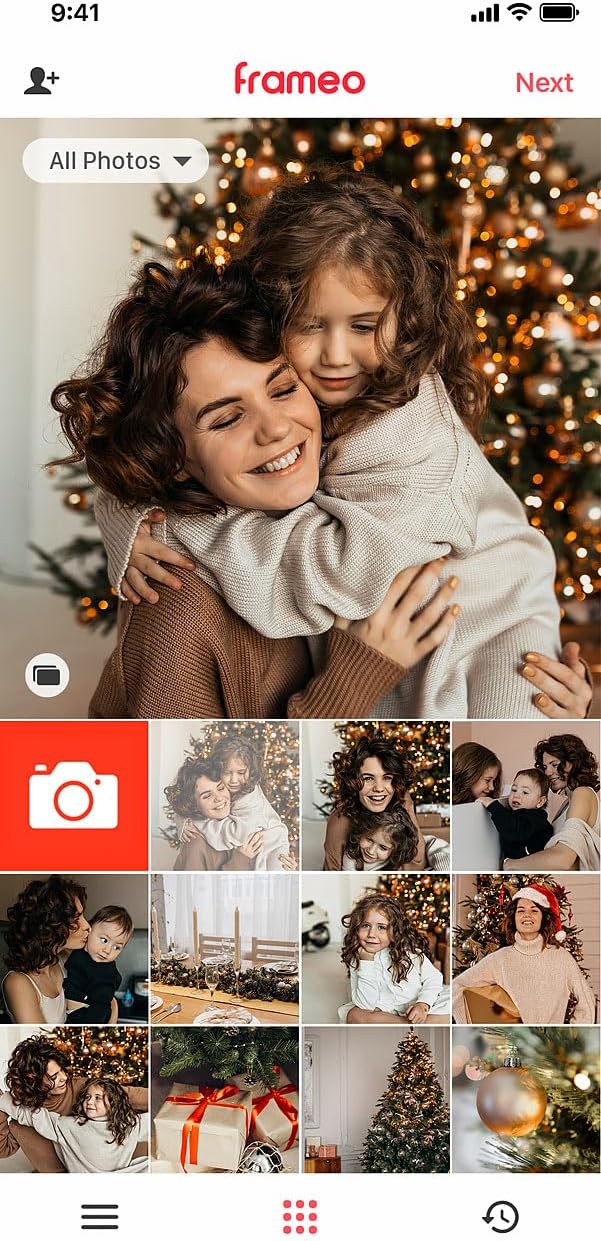Toggle multiple photo selection icon

[47, 675]
